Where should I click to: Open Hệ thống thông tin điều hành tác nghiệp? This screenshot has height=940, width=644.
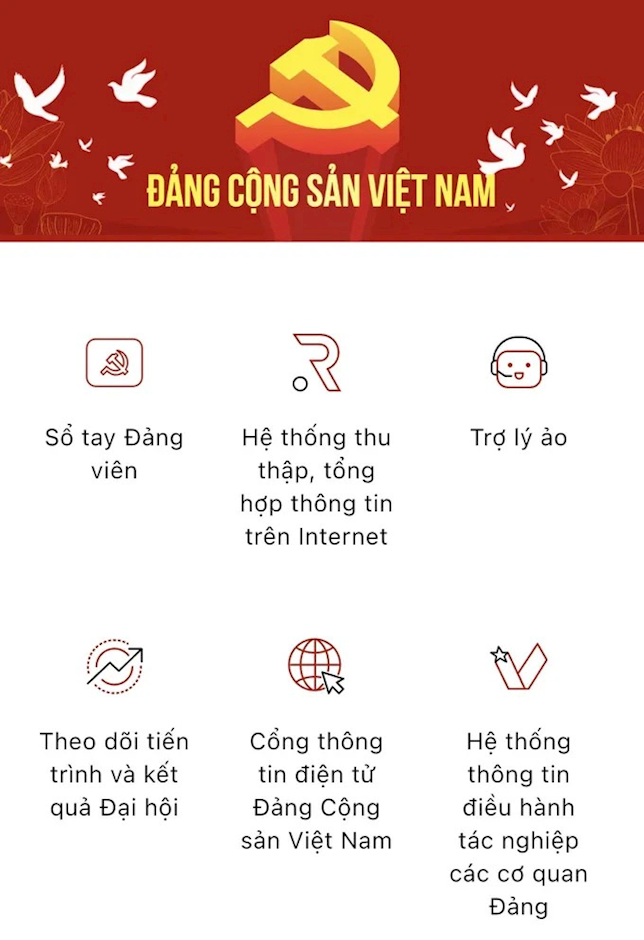click(x=518, y=666)
